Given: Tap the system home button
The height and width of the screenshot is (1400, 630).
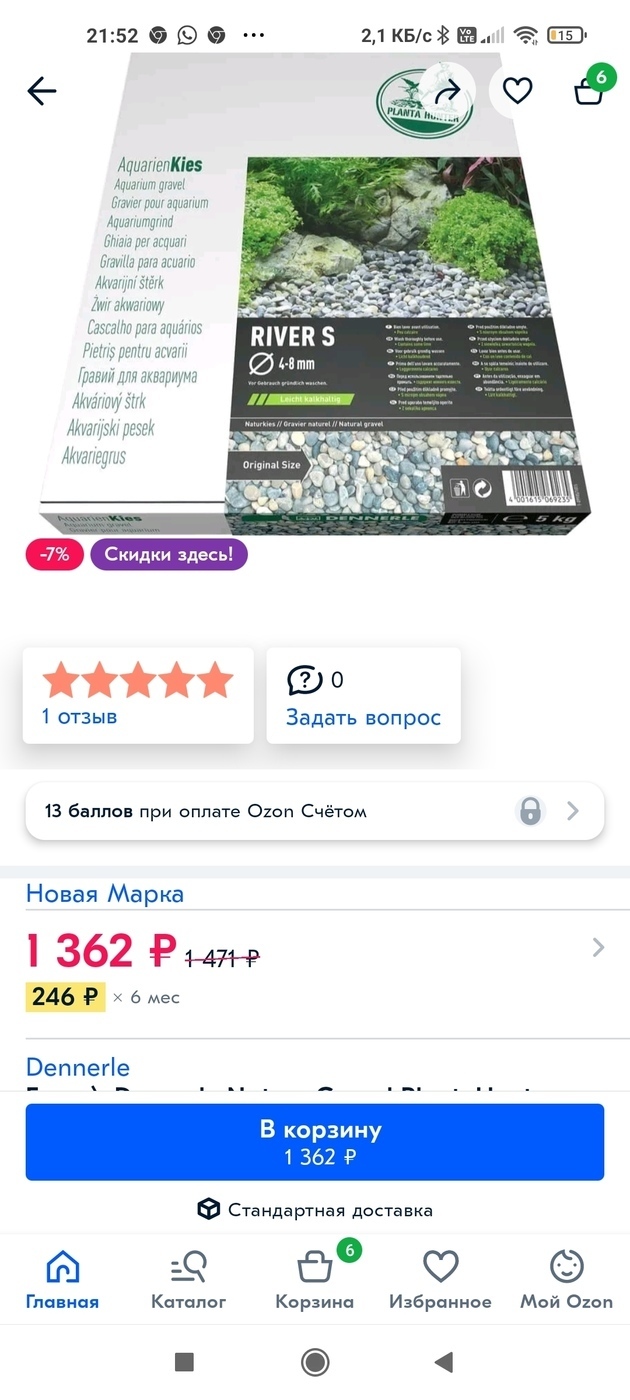Looking at the screenshot, I should (315, 1361).
